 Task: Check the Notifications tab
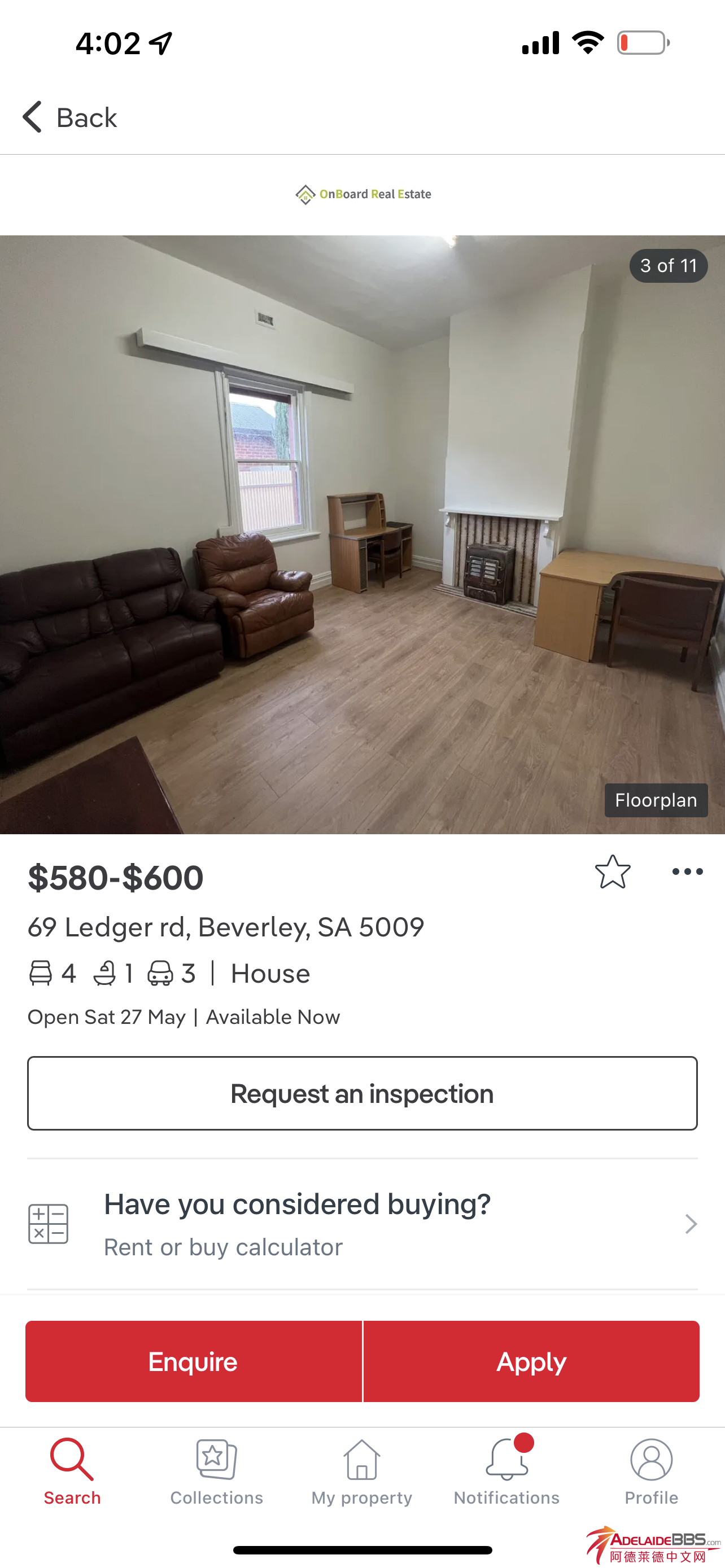(506, 1471)
